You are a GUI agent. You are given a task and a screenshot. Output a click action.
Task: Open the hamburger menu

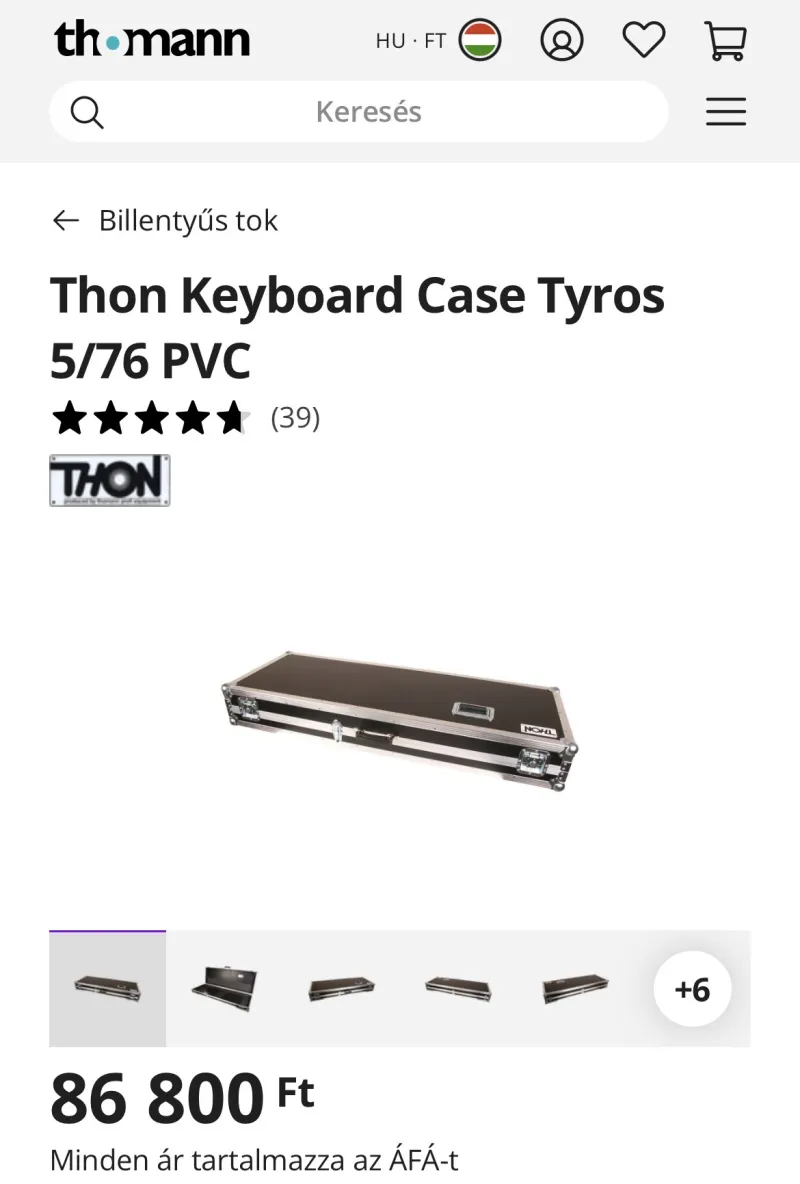[x=725, y=112]
